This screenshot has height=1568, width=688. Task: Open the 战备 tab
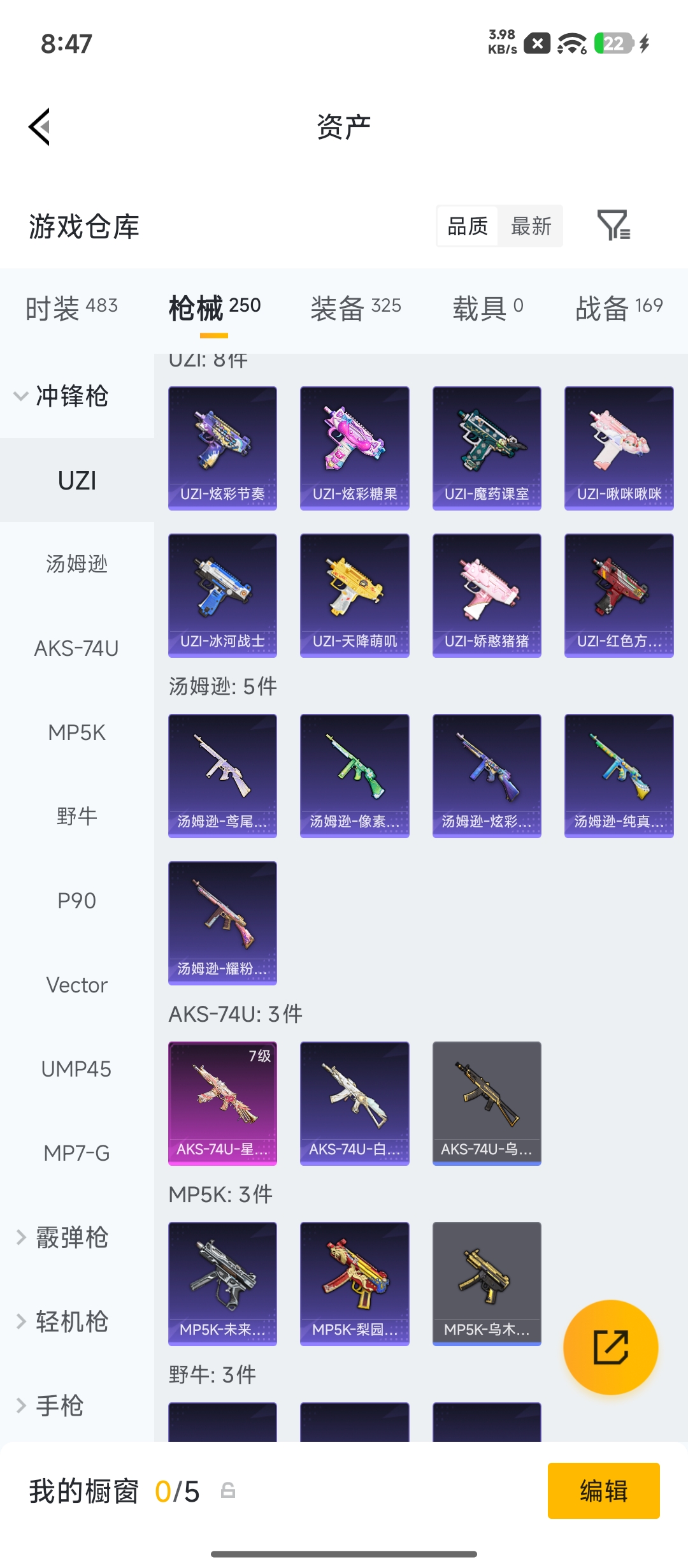(x=619, y=309)
